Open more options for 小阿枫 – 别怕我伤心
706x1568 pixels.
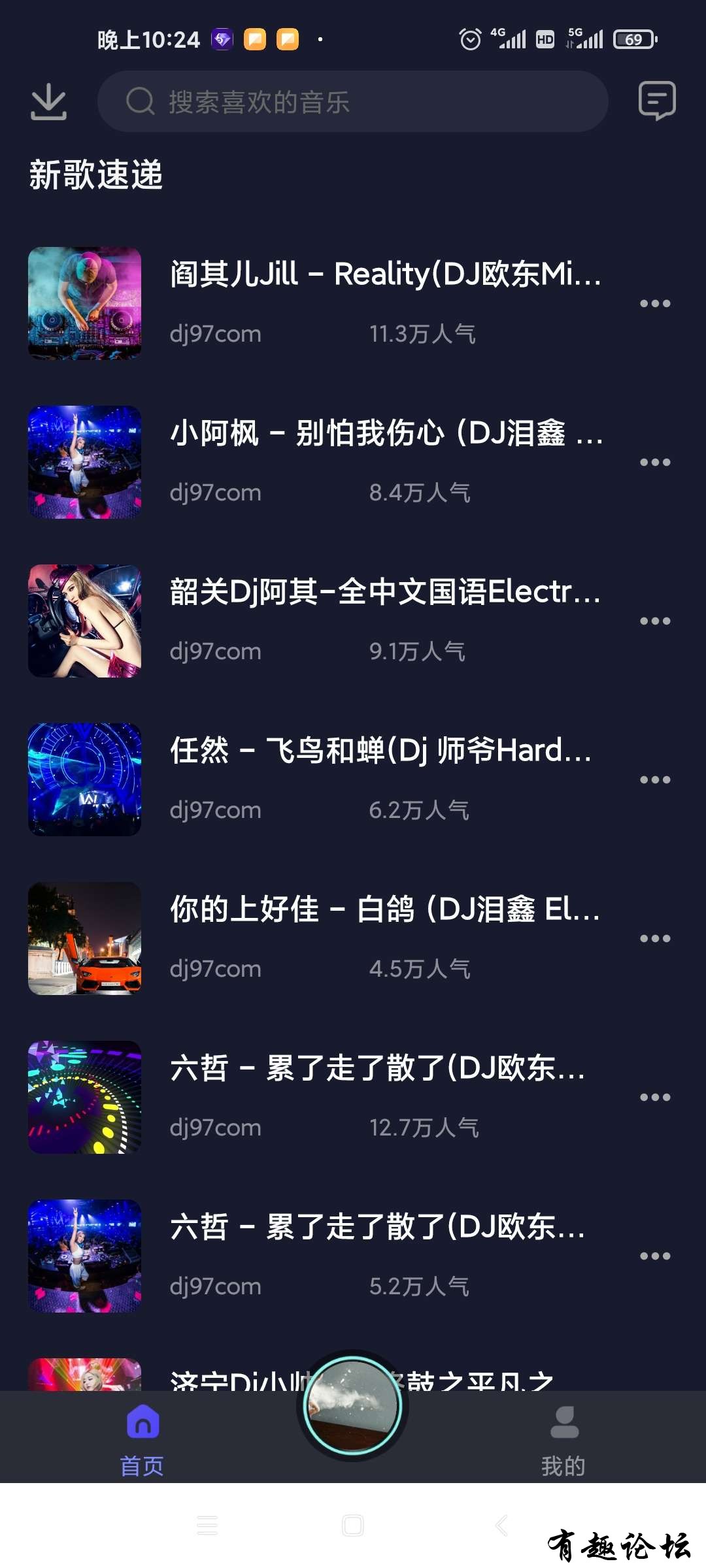[x=655, y=463]
